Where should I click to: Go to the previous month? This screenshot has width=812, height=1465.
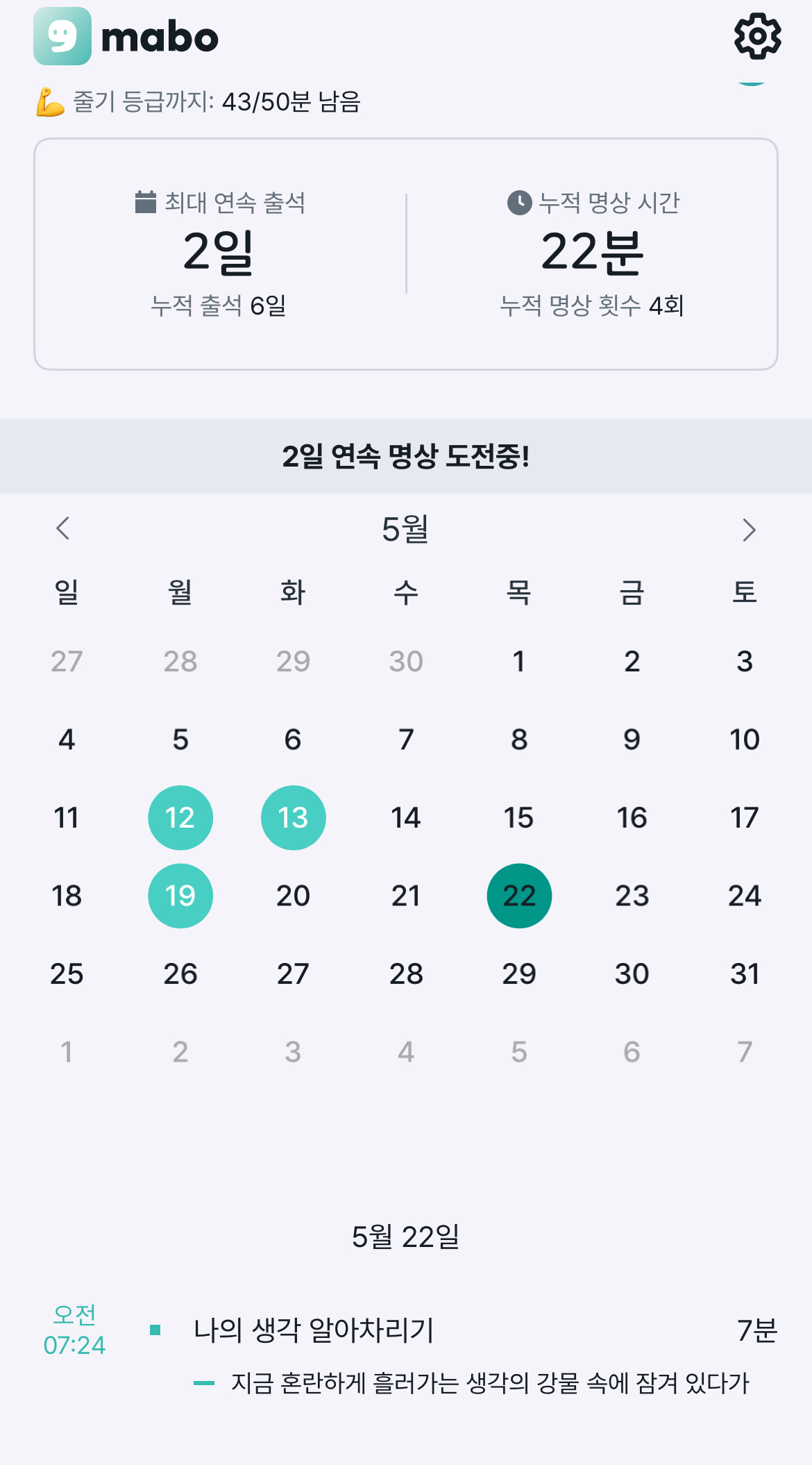(x=63, y=528)
